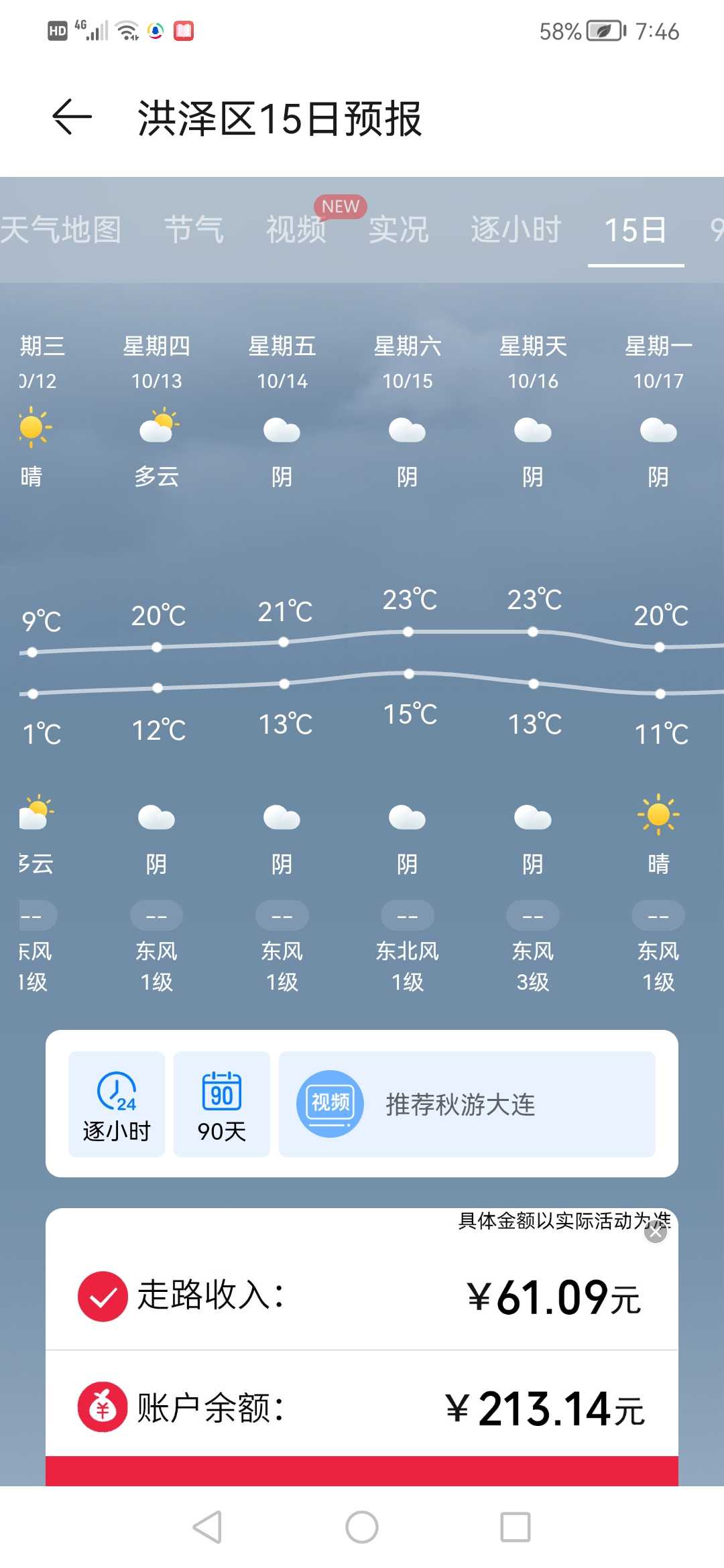Open the system recent apps button
Viewport: 724px width, 1568px height.
click(x=516, y=1527)
